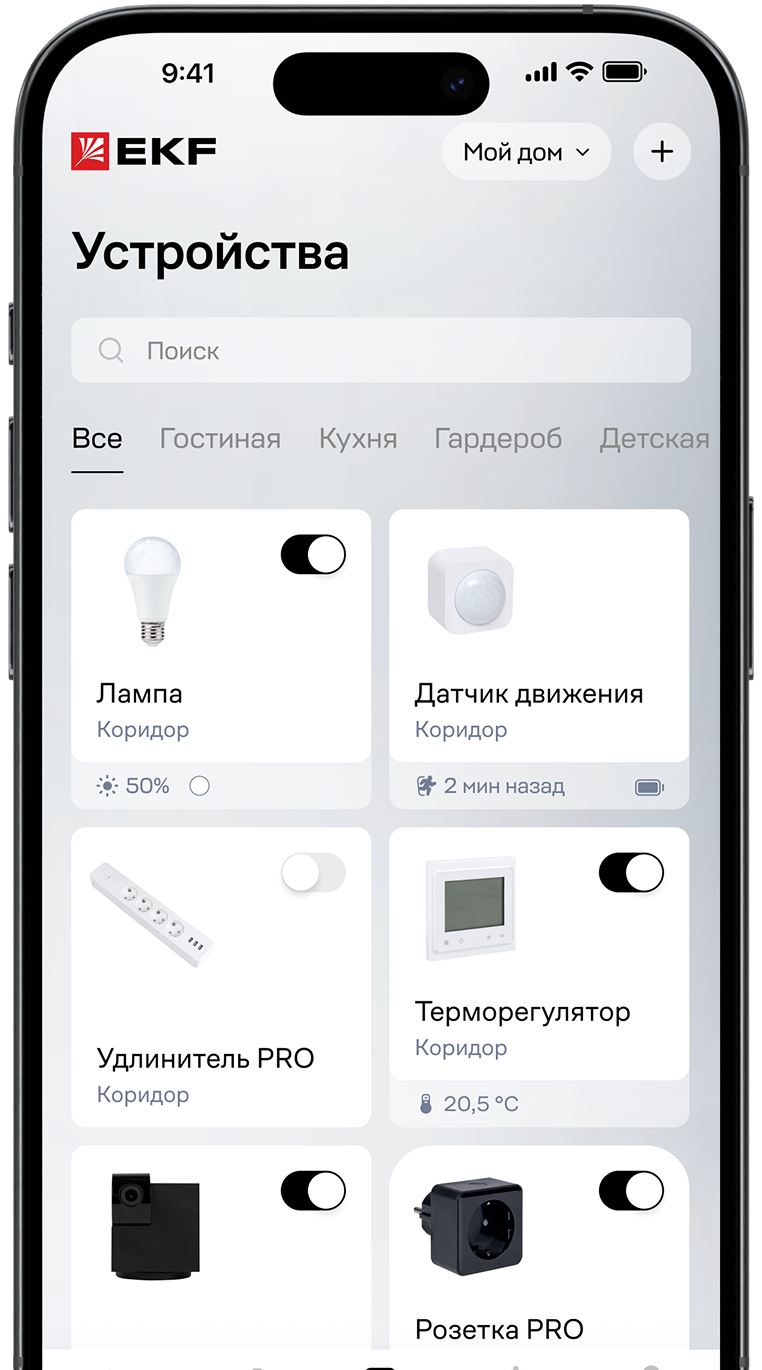Add a new device with plus button

click(662, 152)
